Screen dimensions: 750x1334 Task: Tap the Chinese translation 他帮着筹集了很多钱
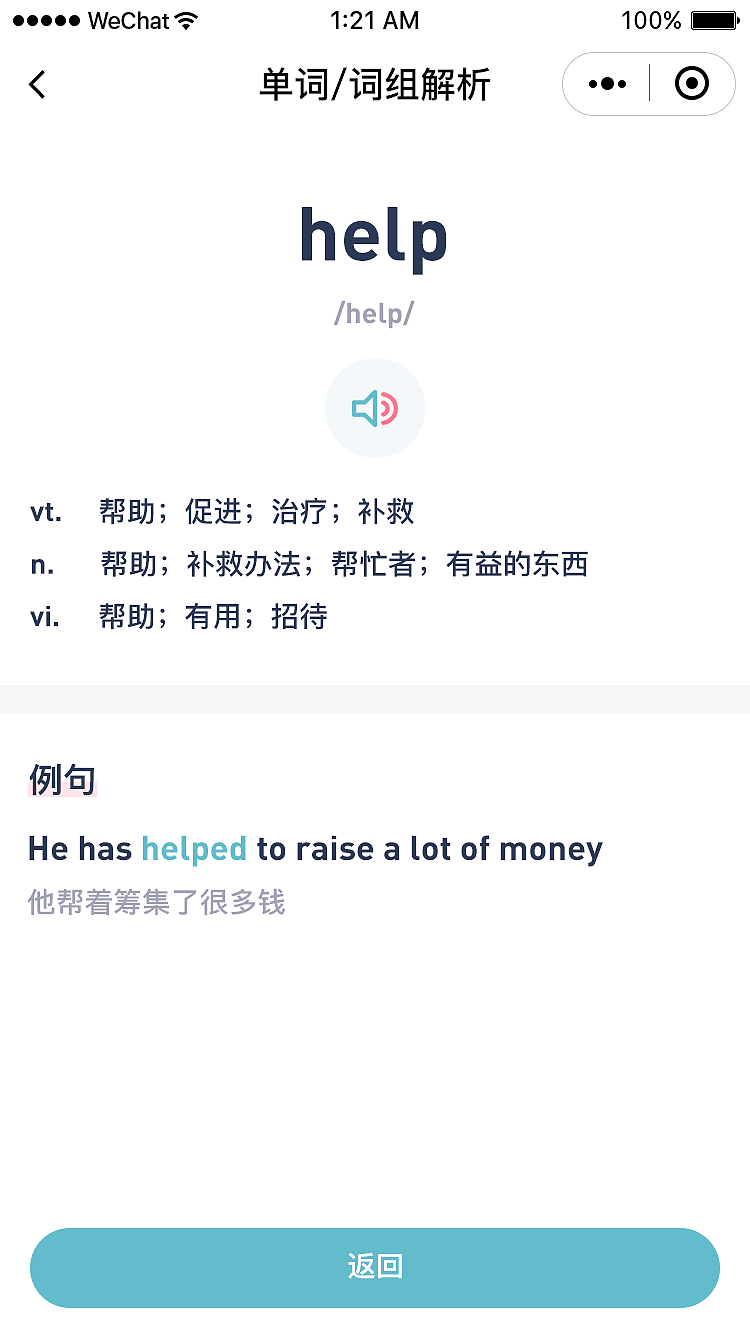click(x=156, y=902)
